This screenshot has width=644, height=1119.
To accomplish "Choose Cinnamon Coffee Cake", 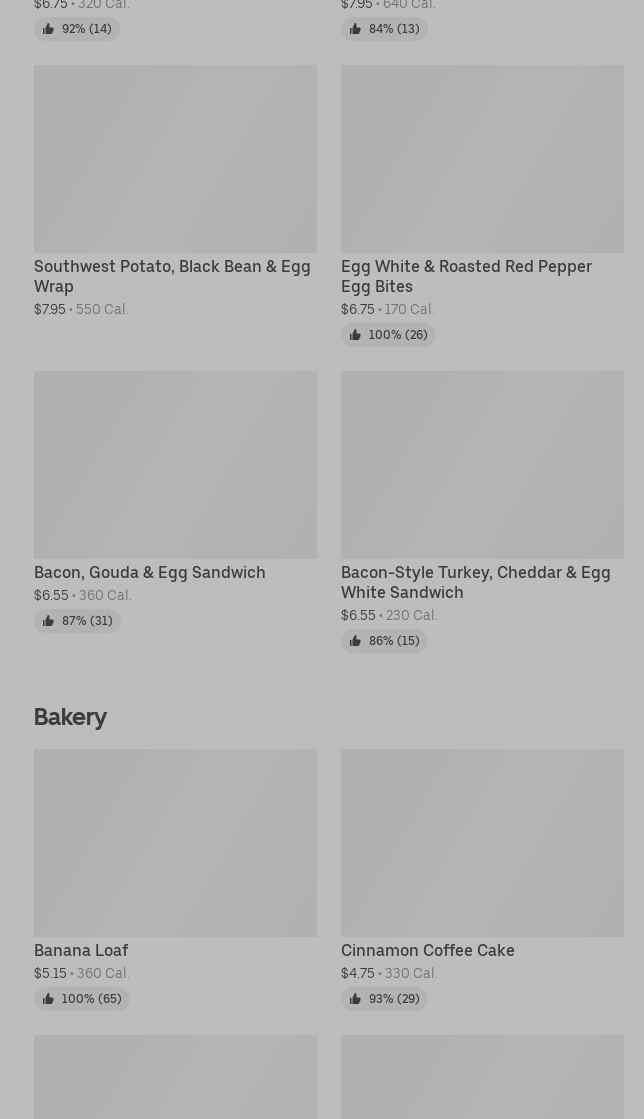I will click(482, 880).
